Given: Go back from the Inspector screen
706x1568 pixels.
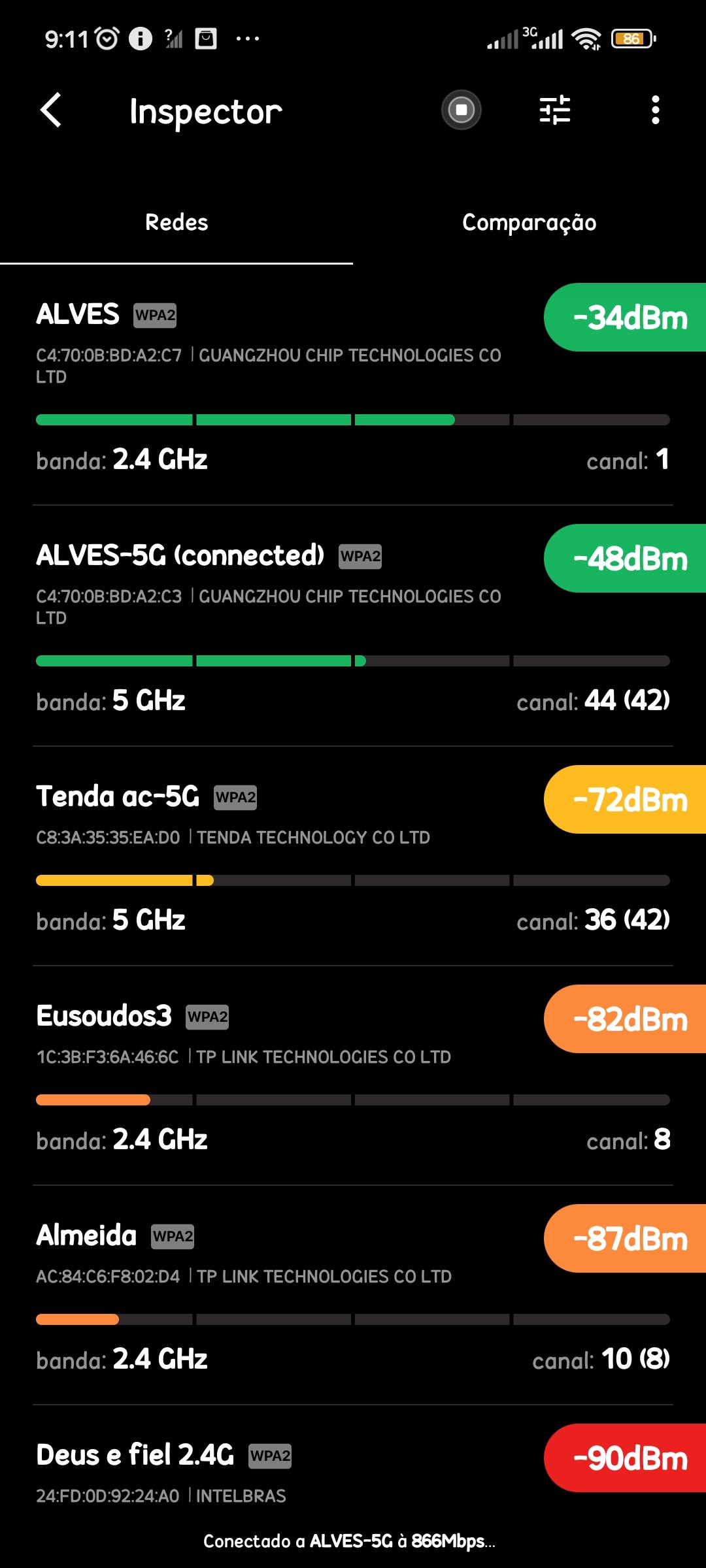Looking at the screenshot, I should (x=51, y=110).
